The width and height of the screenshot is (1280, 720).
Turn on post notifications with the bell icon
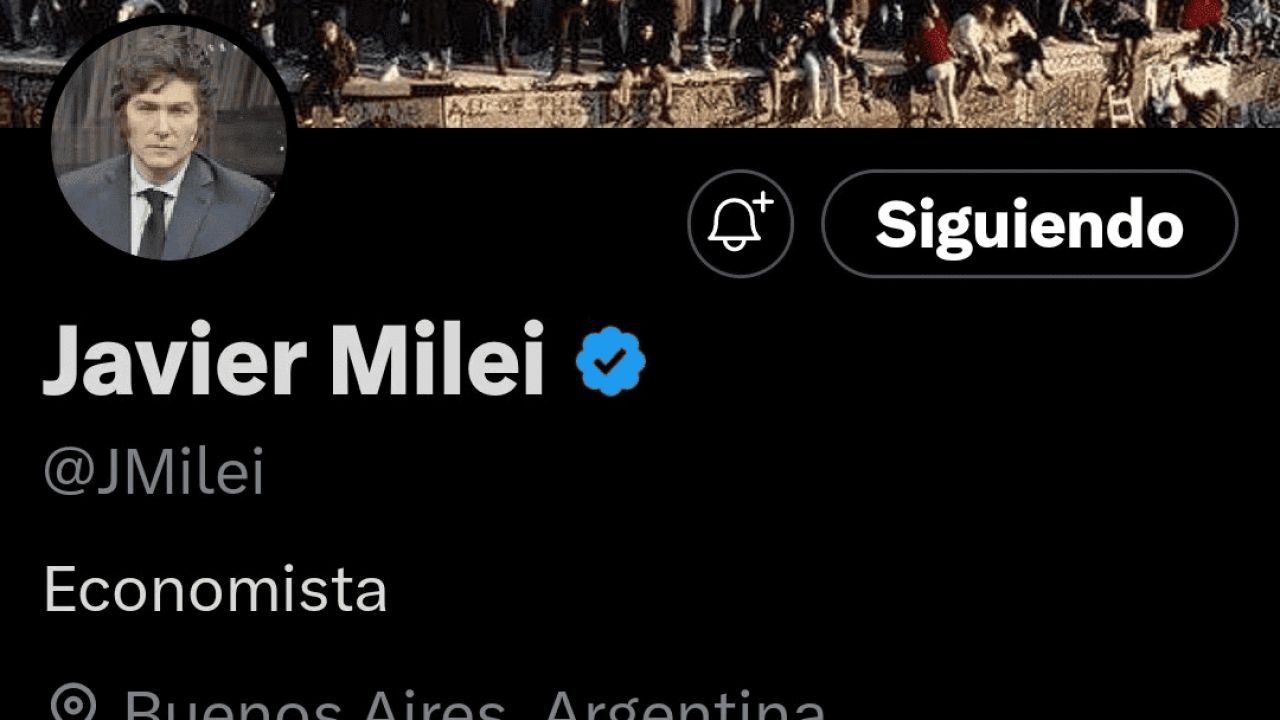[740, 224]
